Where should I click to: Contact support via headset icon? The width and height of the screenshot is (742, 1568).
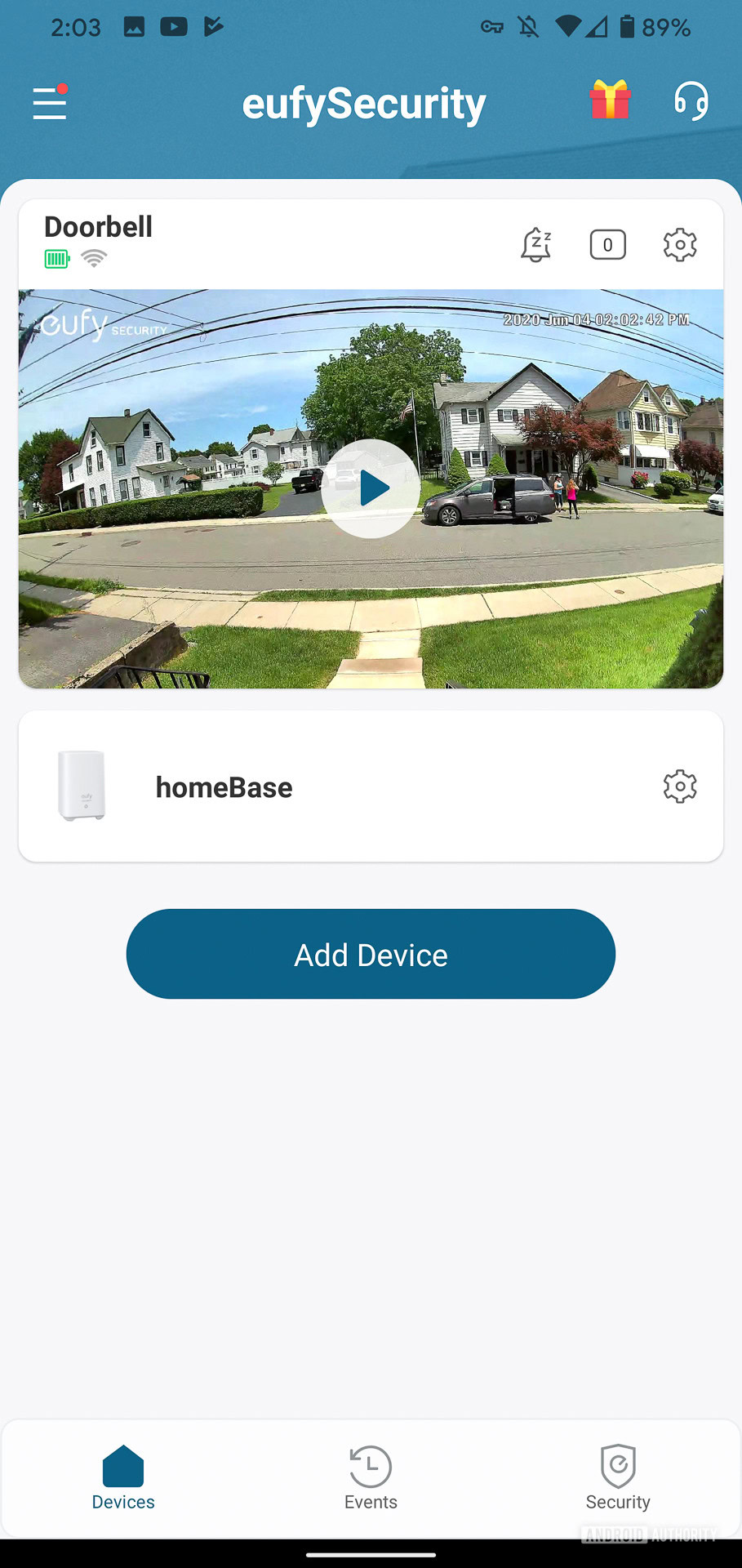click(691, 101)
